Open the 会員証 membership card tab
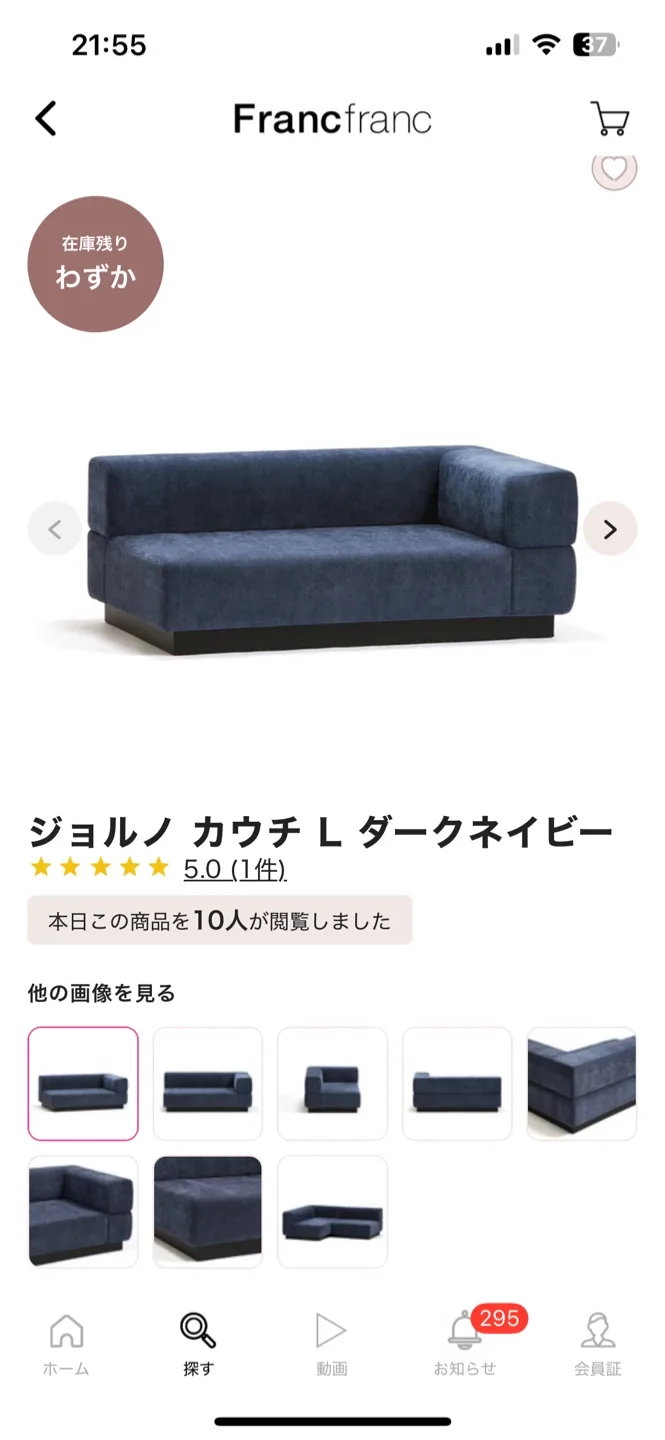The height and width of the screenshot is (1440, 665). (598, 1345)
